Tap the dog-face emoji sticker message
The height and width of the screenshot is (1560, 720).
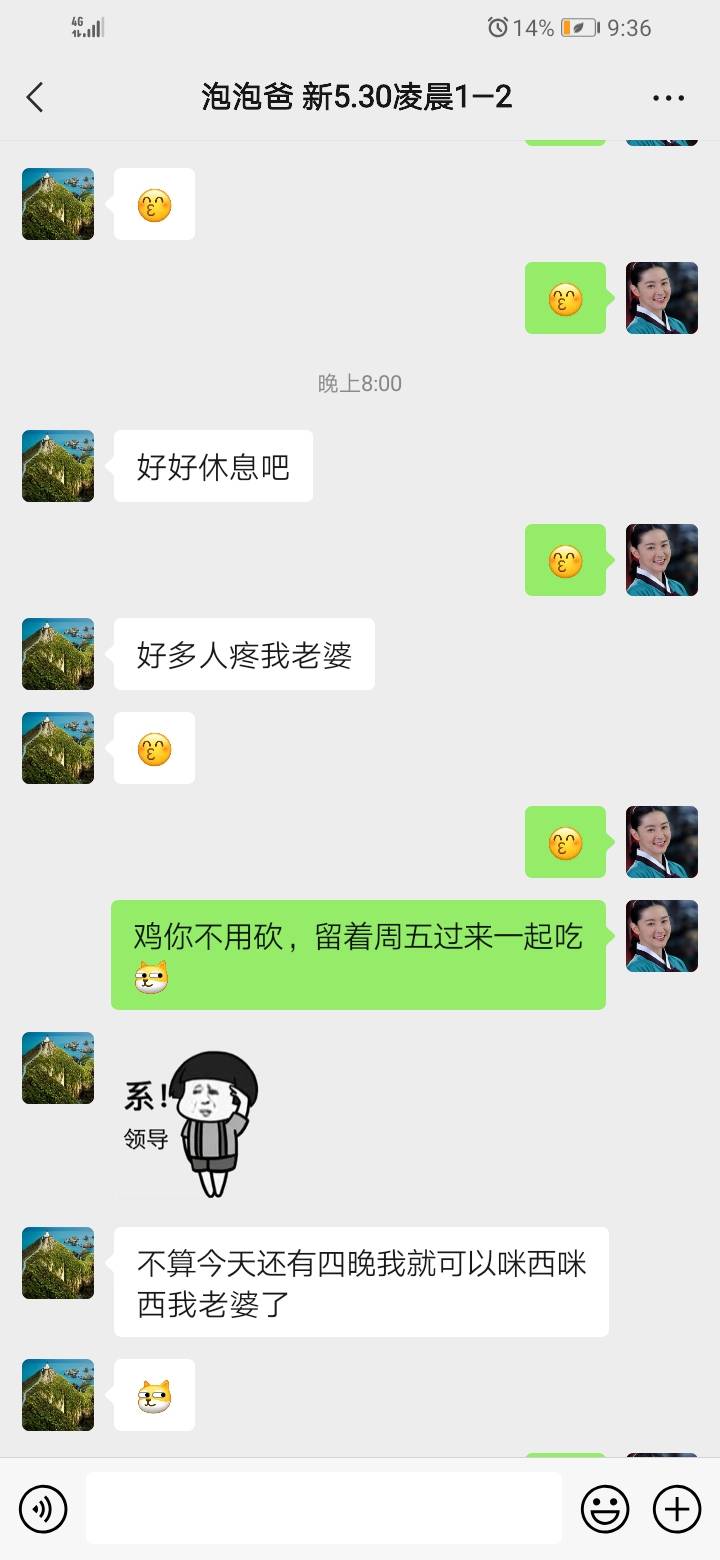pos(153,1394)
